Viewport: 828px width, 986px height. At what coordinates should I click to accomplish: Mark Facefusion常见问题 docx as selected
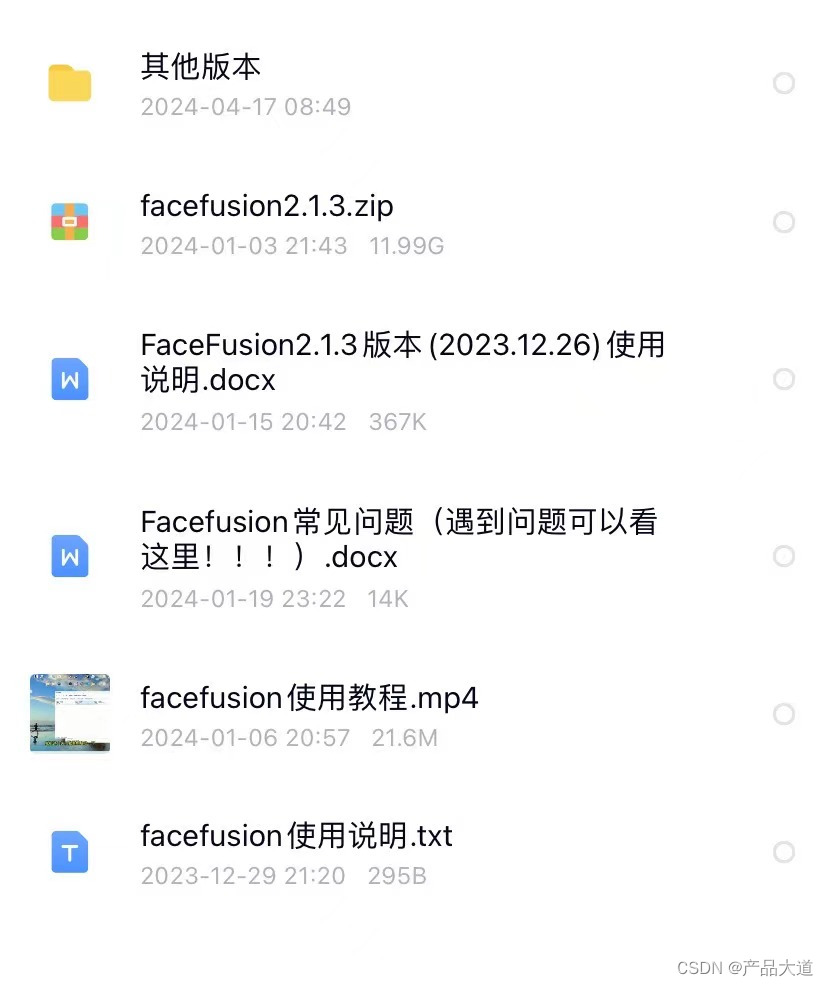(x=783, y=556)
